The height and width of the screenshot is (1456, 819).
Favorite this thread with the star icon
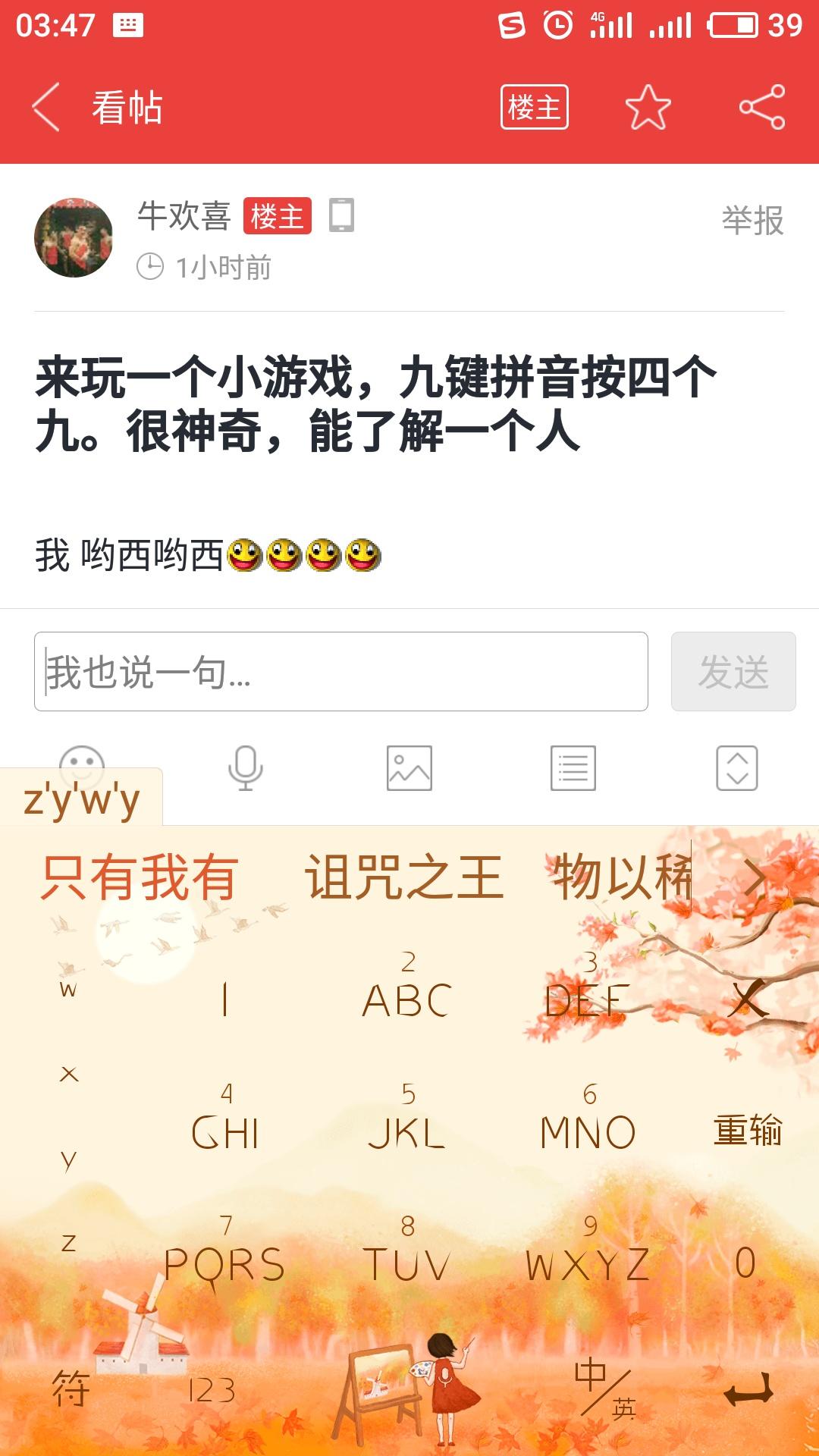coord(648,107)
